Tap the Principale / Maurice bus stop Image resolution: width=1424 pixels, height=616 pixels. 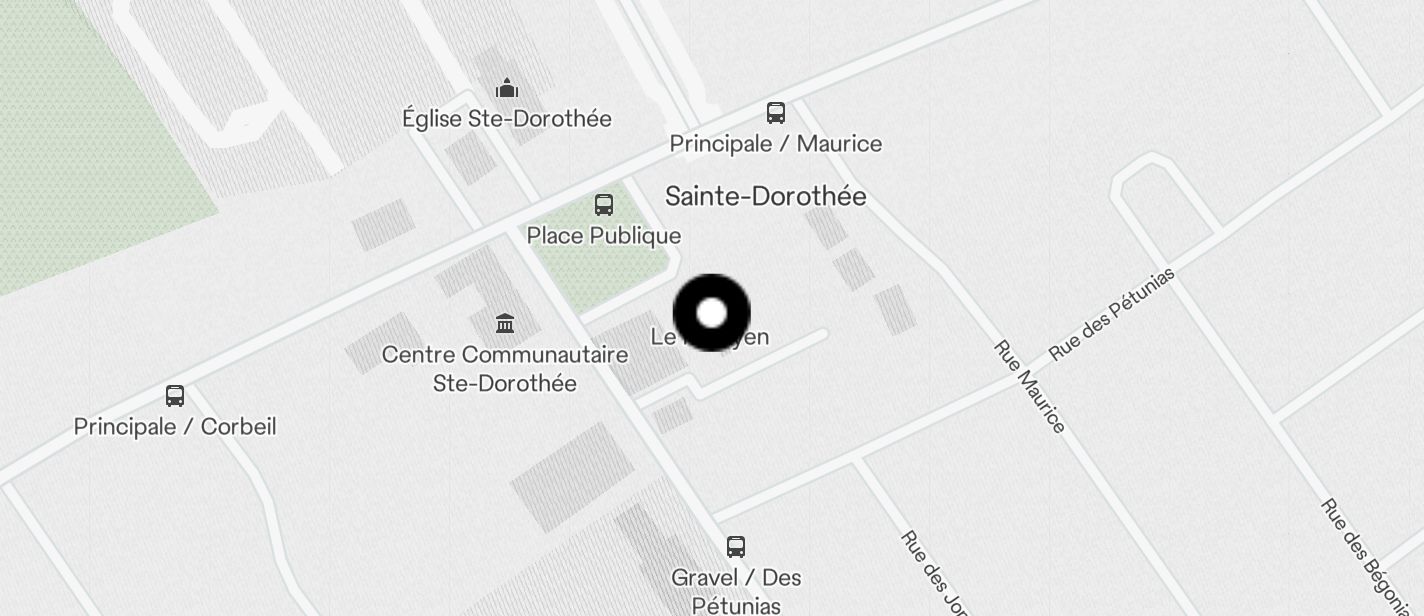click(x=776, y=113)
